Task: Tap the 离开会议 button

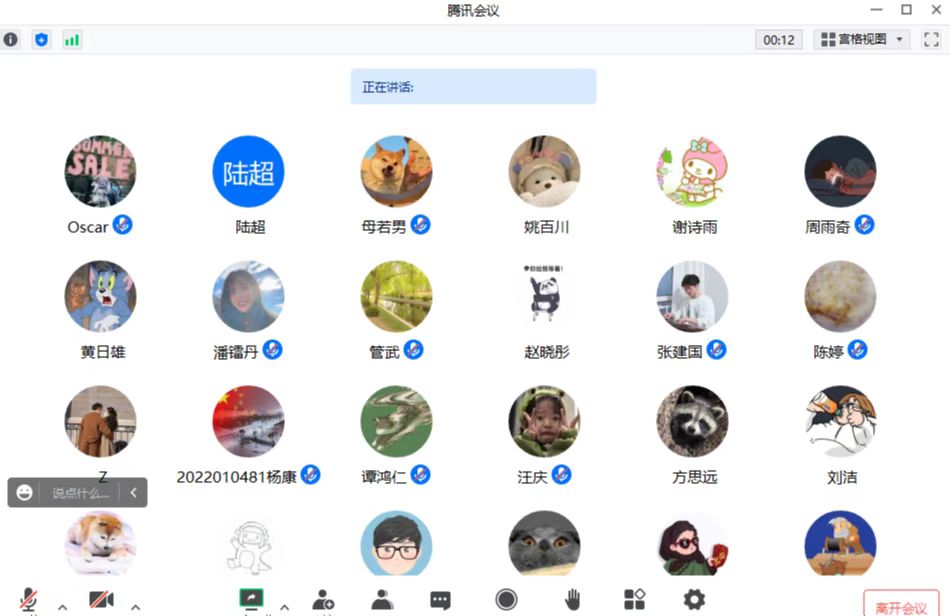Action: (901, 606)
